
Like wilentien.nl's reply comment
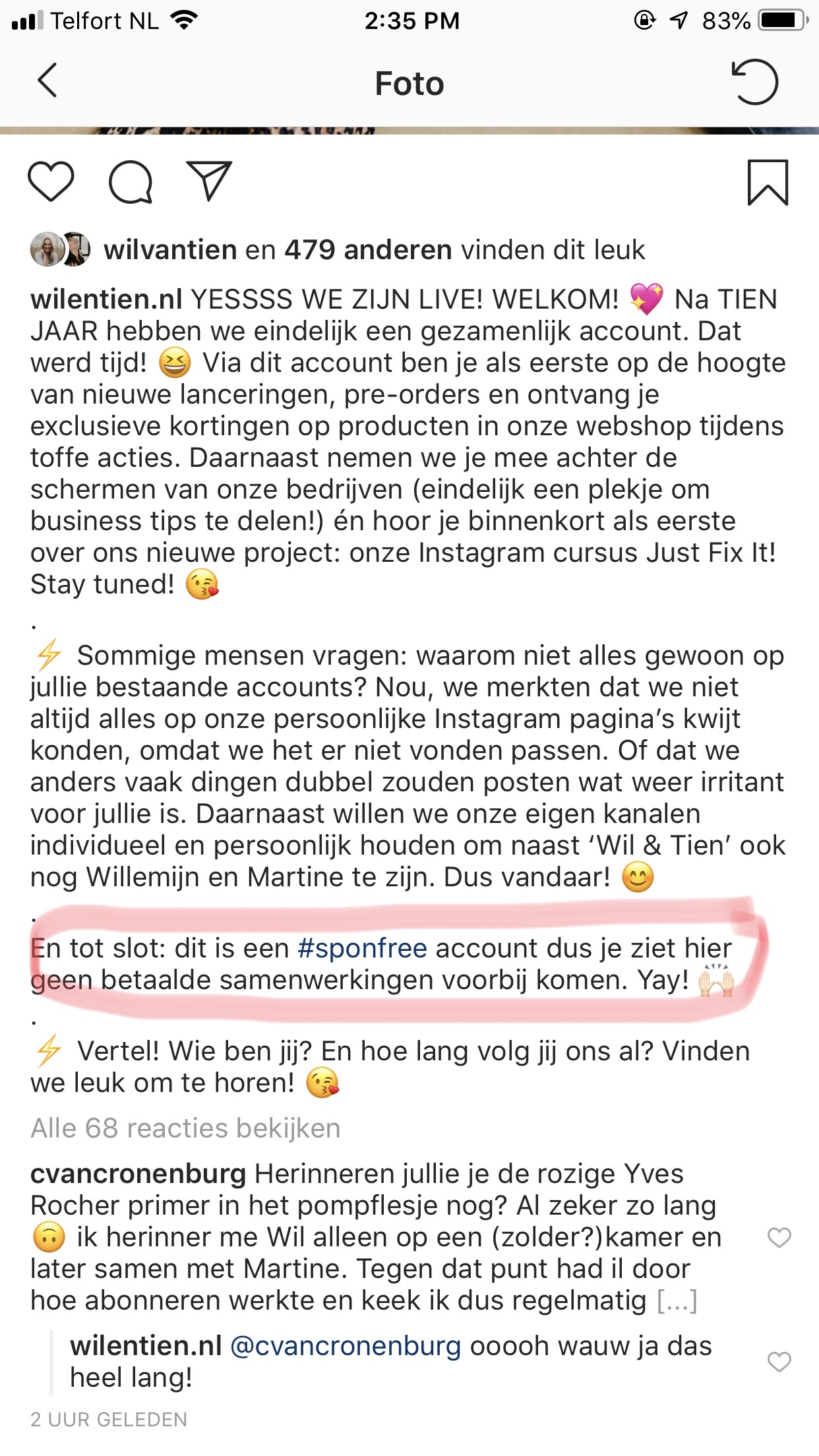click(x=779, y=1362)
